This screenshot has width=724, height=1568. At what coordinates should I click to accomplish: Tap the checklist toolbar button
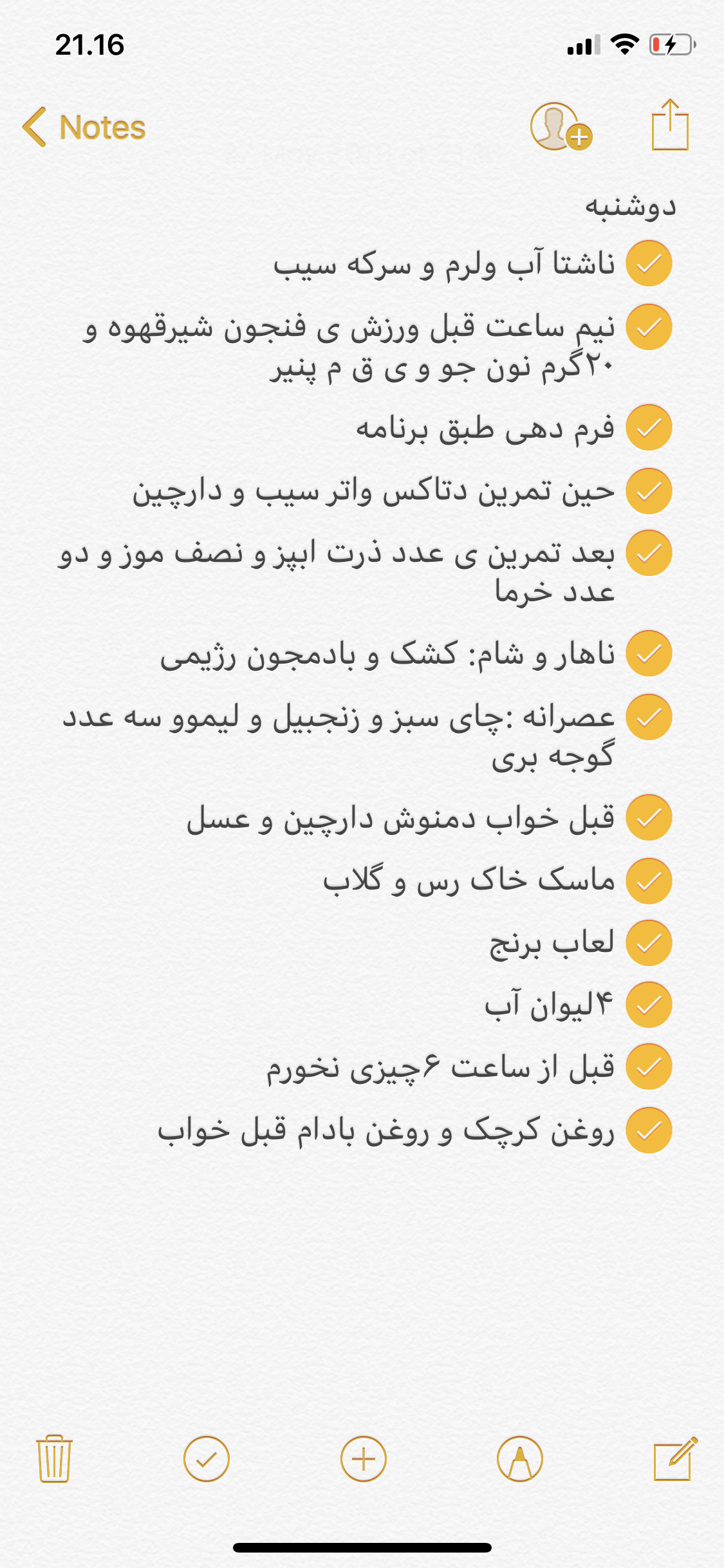pos(206,1459)
